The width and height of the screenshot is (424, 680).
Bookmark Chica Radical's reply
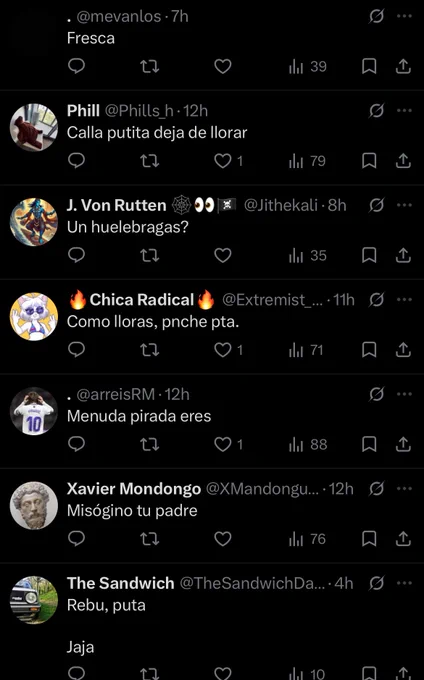369,350
